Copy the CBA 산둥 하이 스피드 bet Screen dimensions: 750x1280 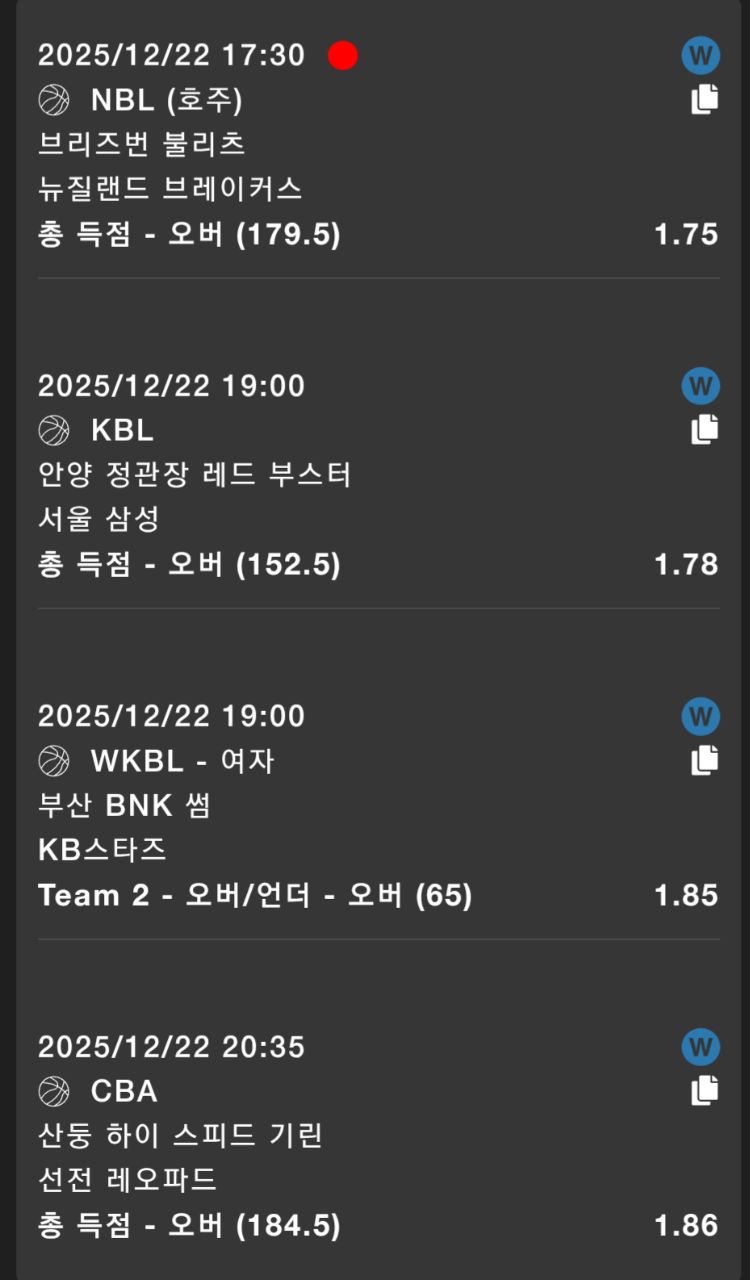coord(704,1090)
